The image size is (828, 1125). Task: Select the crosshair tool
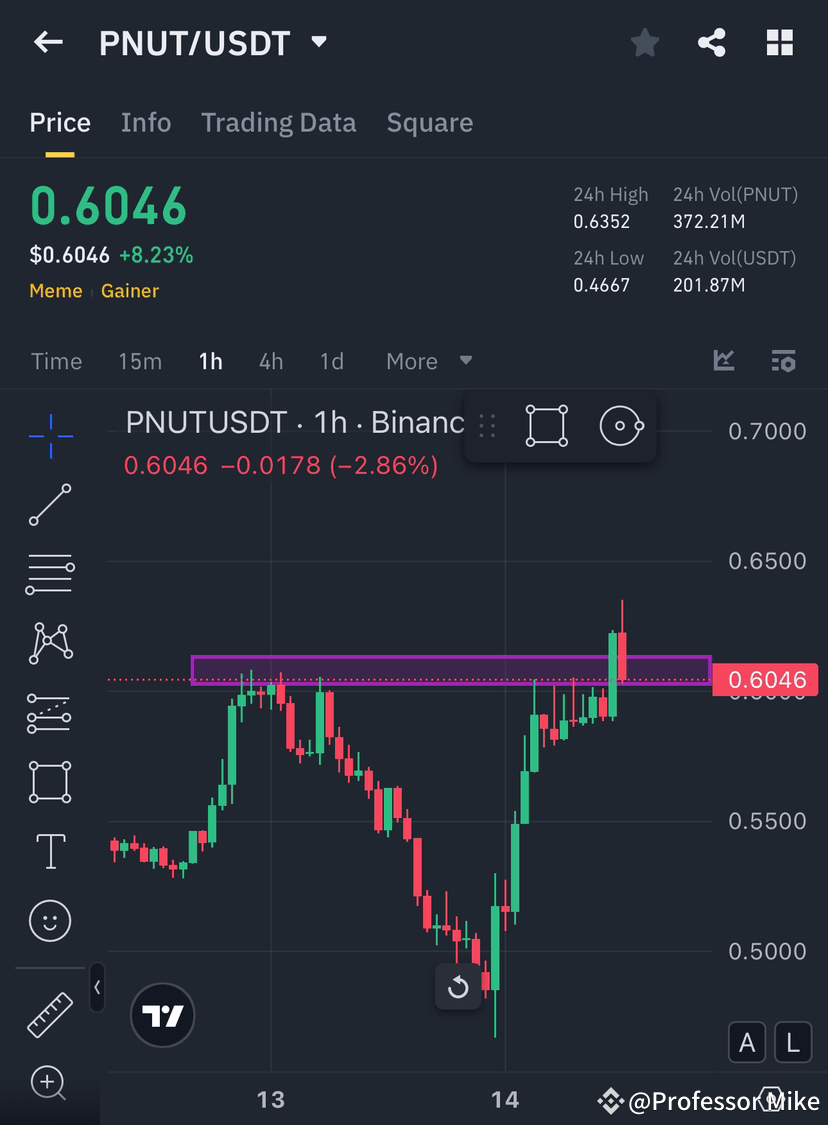(x=50, y=435)
